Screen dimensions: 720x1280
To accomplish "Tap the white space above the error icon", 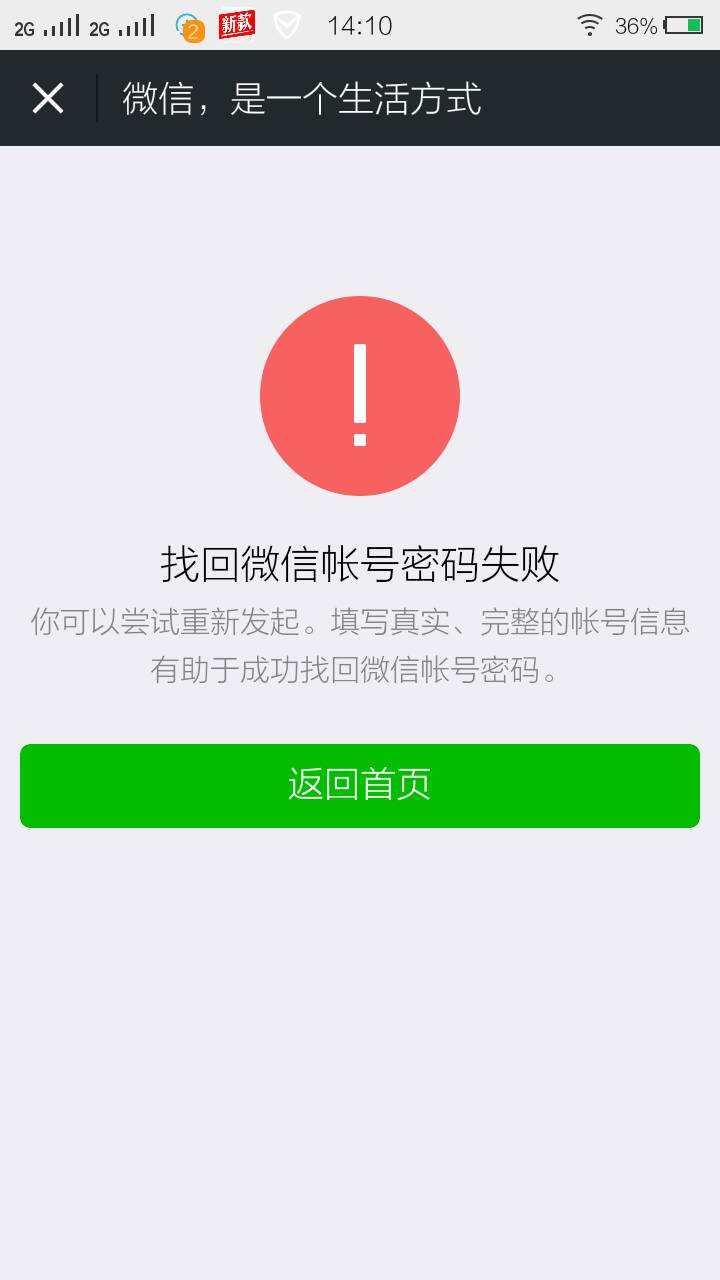I will (x=360, y=220).
